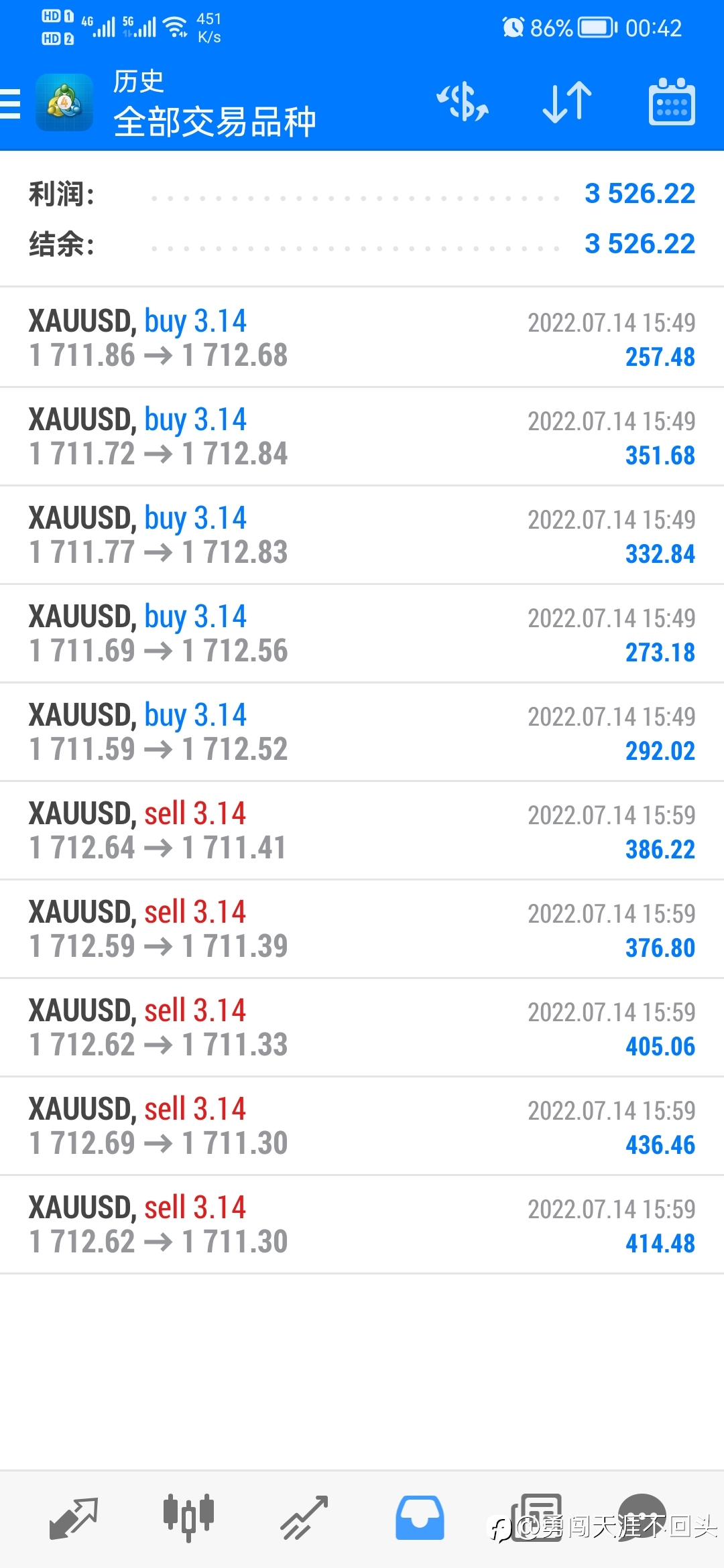This screenshot has width=724, height=1568.
Task: Open the sell trade with profit 436.46
Action: coord(362,1126)
